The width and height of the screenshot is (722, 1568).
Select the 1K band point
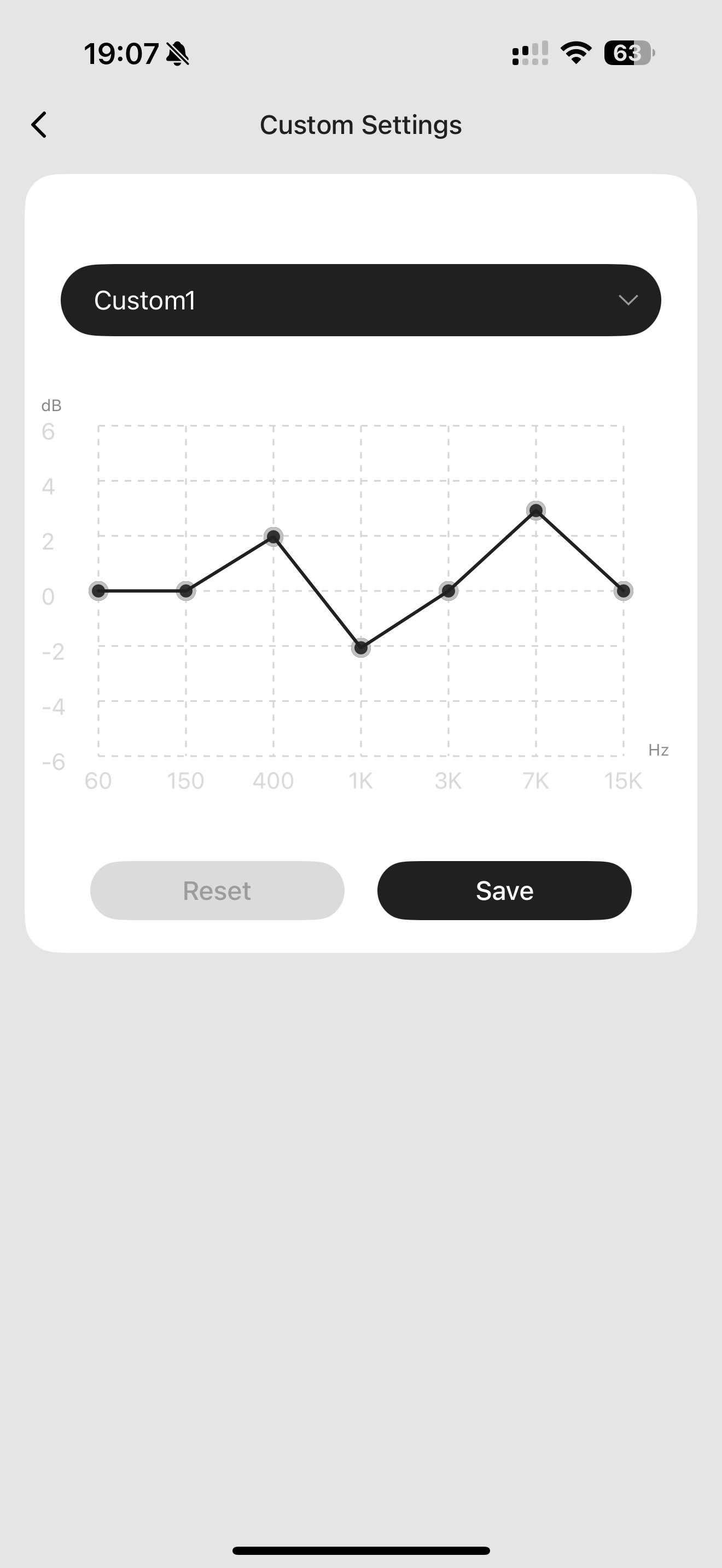tap(361, 648)
